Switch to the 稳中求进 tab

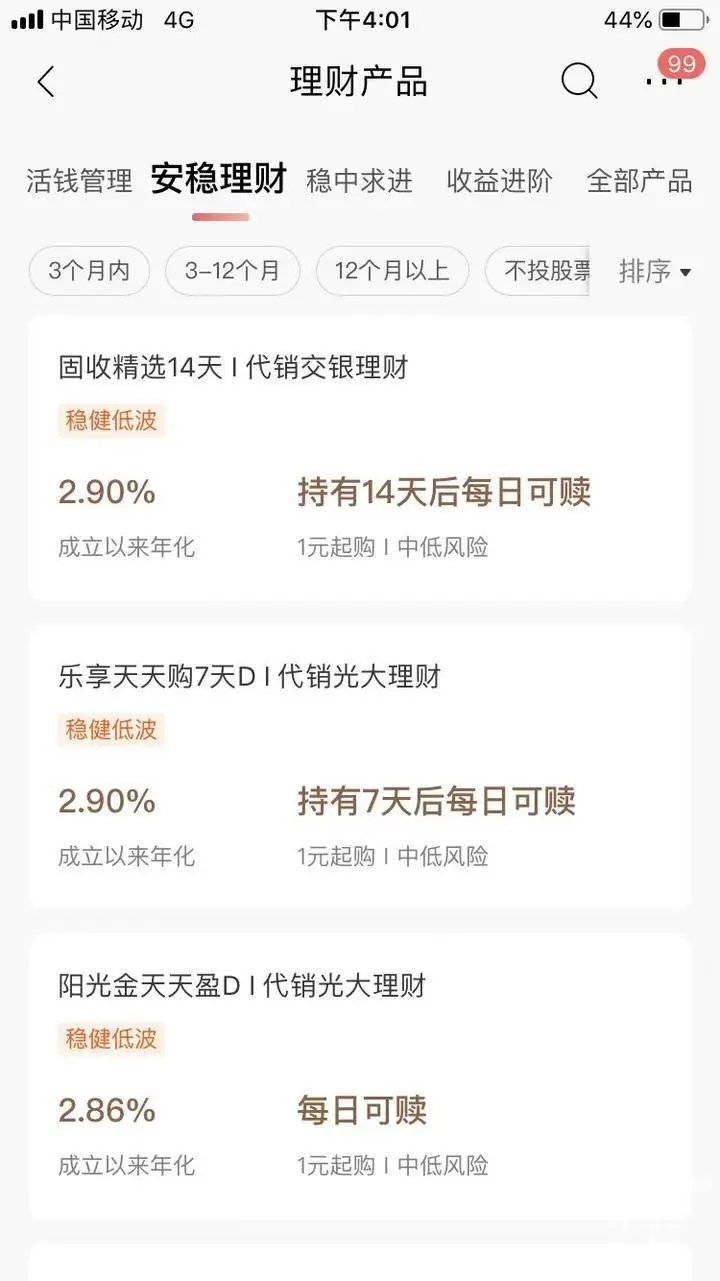[x=359, y=181]
